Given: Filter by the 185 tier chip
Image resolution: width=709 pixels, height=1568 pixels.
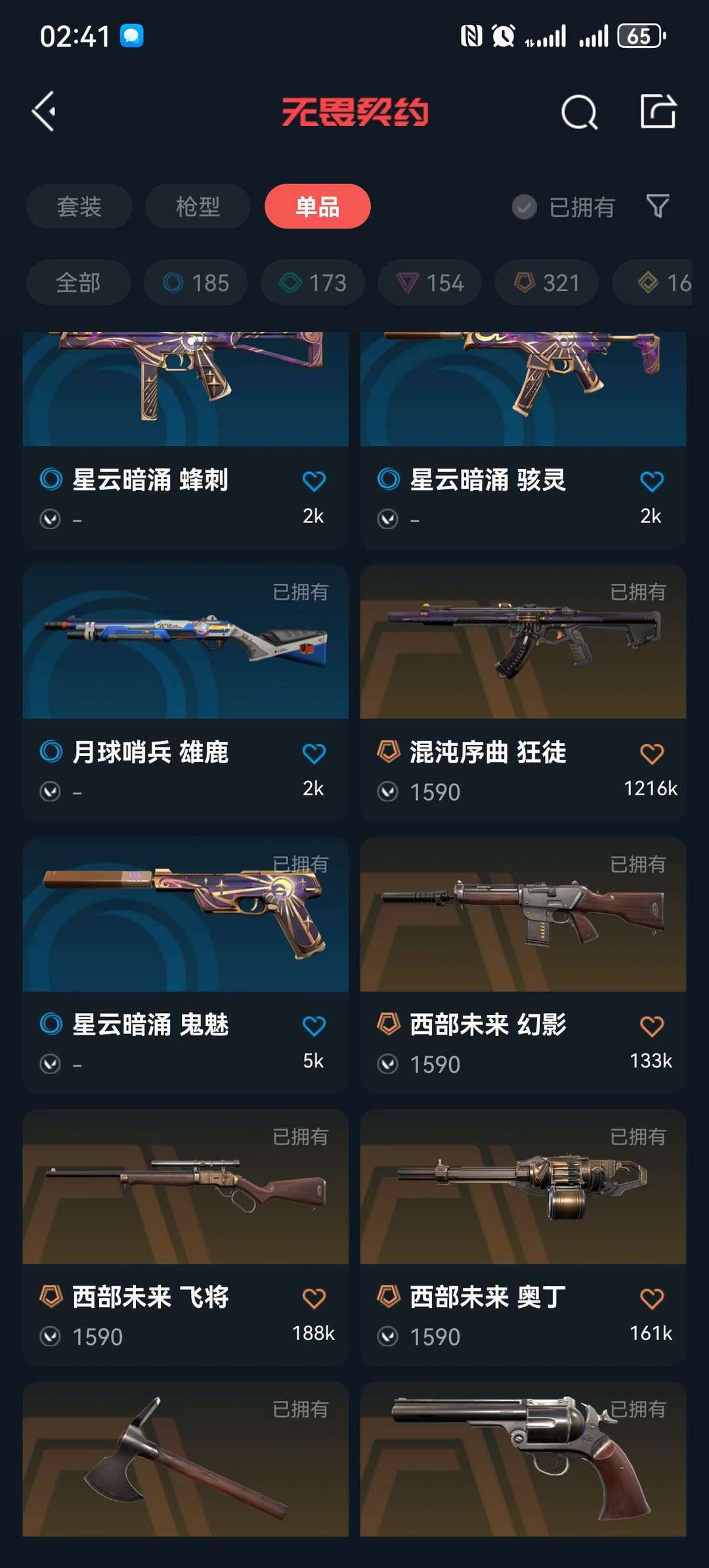Looking at the screenshot, I should click(x=196, y=282).
